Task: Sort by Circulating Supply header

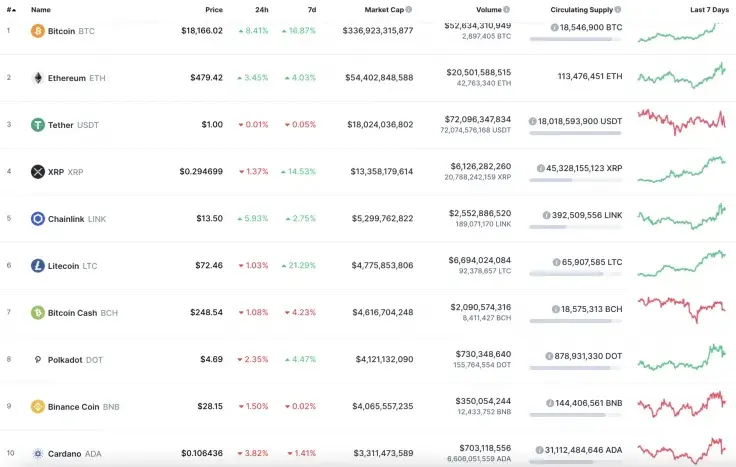Action: (581, 9)
